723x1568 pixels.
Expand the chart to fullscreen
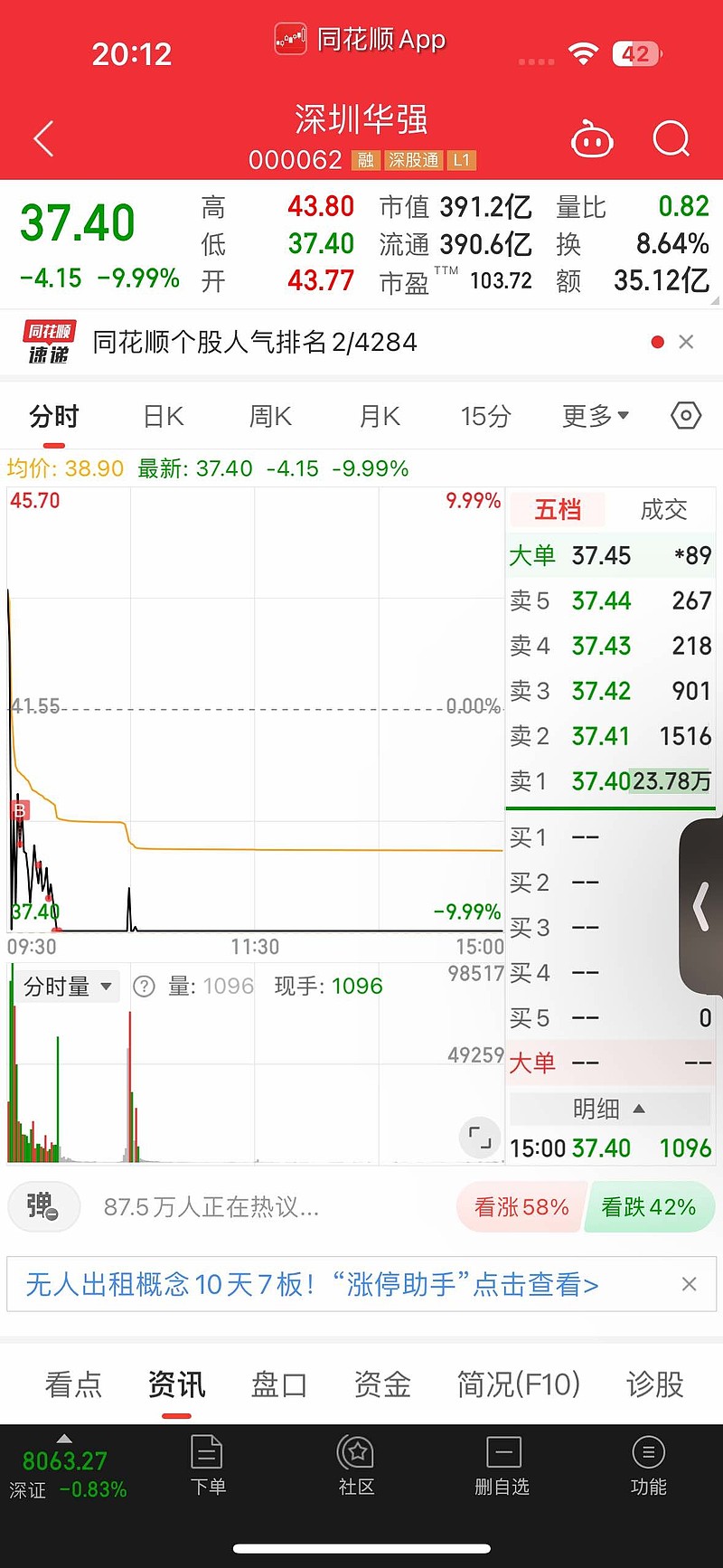tap(480, 1138)
